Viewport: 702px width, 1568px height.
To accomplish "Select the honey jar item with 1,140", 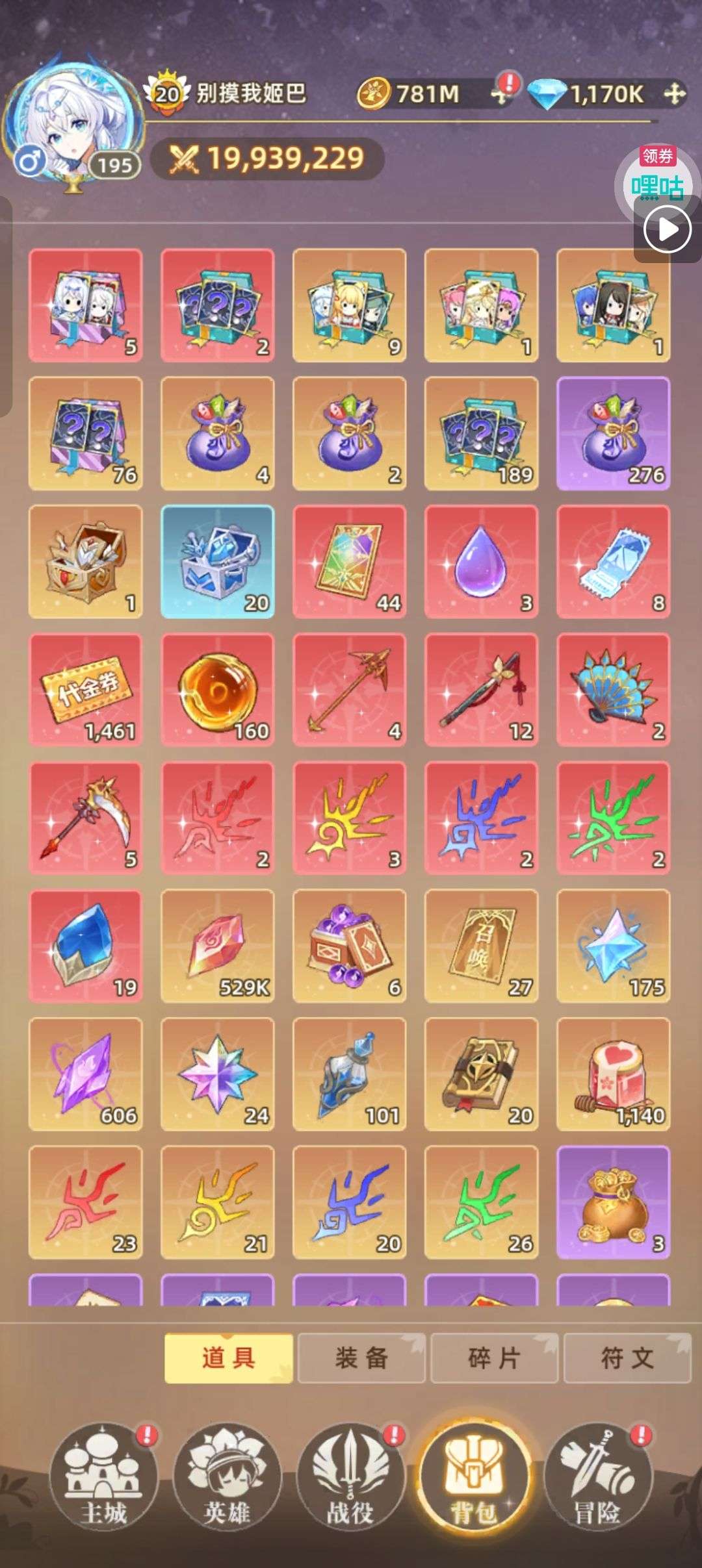I will click(x=613, y=1074).
